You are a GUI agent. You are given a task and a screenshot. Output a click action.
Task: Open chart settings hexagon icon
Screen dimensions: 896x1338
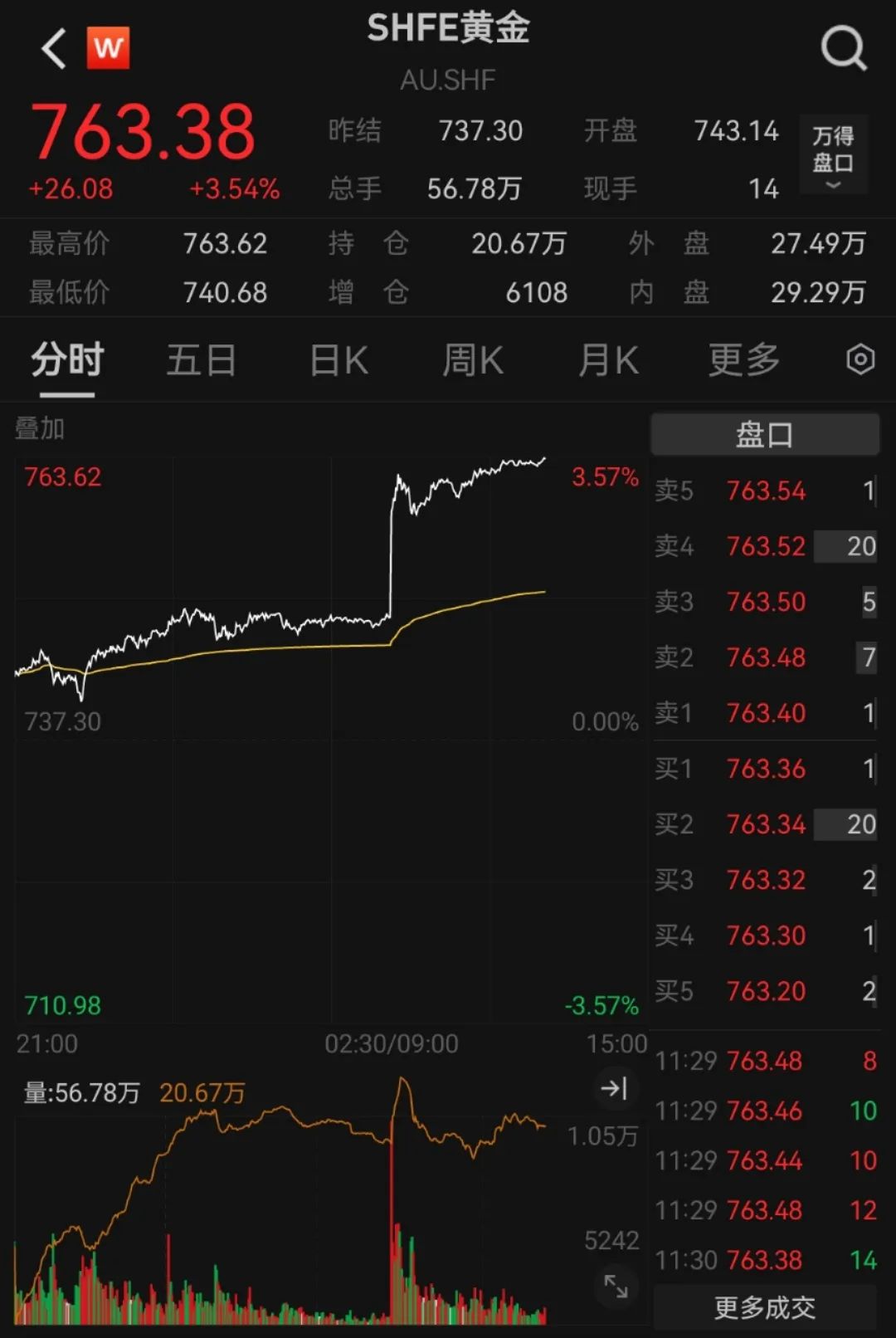point(860,360)
